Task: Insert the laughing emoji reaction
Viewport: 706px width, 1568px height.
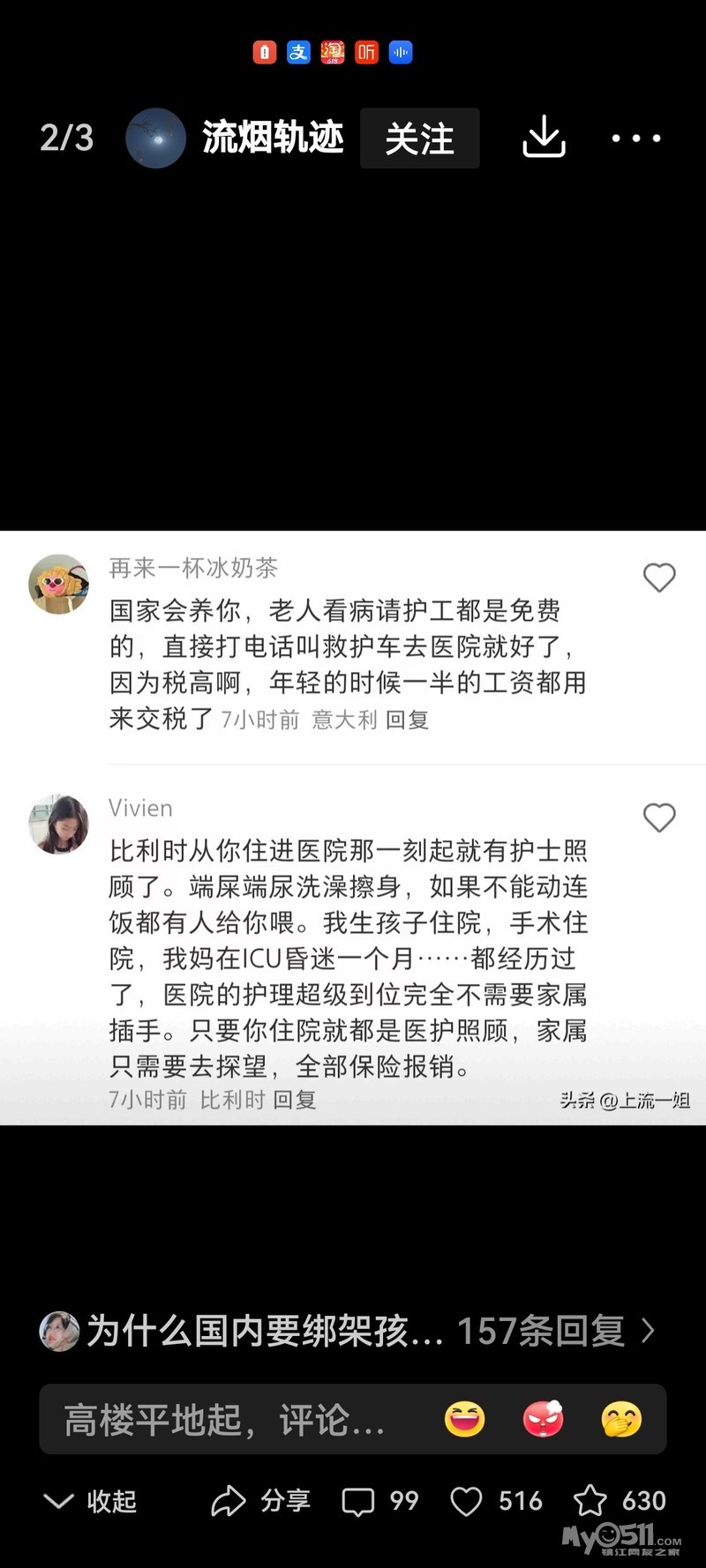Action: click(x=465, y=1420)
